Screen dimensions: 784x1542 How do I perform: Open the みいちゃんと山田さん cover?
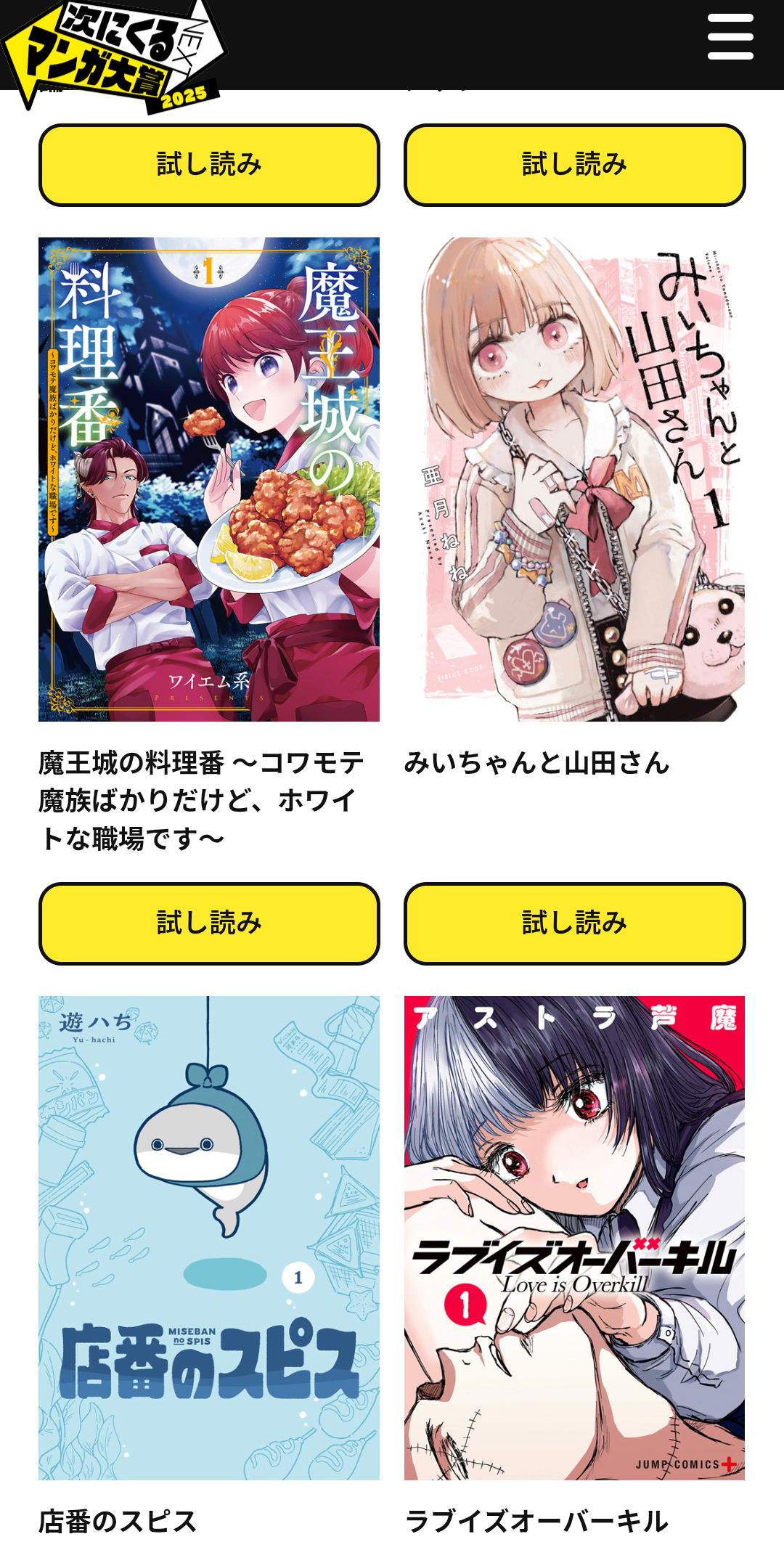[574, 479]
